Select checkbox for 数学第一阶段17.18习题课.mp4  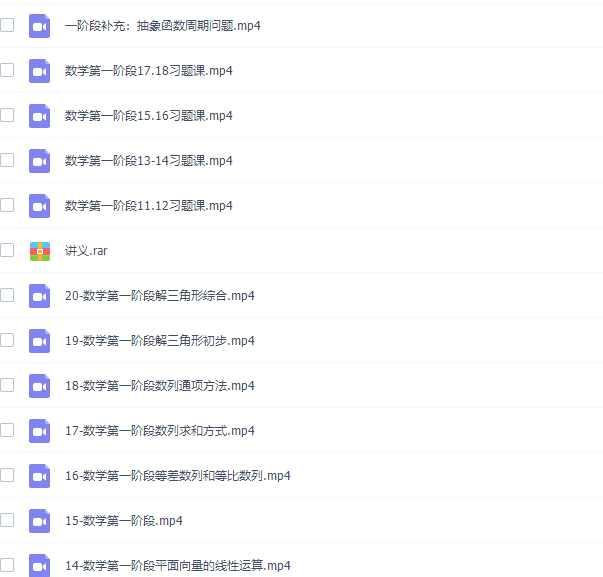coord(7,70)
